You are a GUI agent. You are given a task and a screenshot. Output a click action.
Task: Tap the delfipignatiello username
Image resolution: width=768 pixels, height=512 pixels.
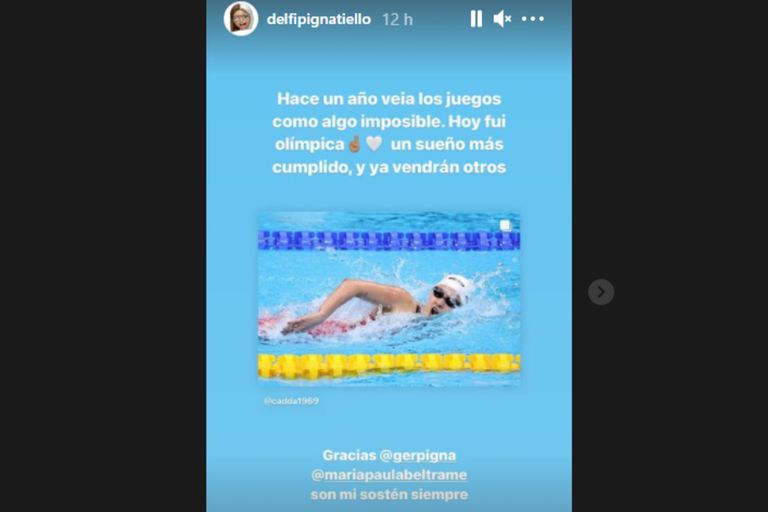[319, 19]
